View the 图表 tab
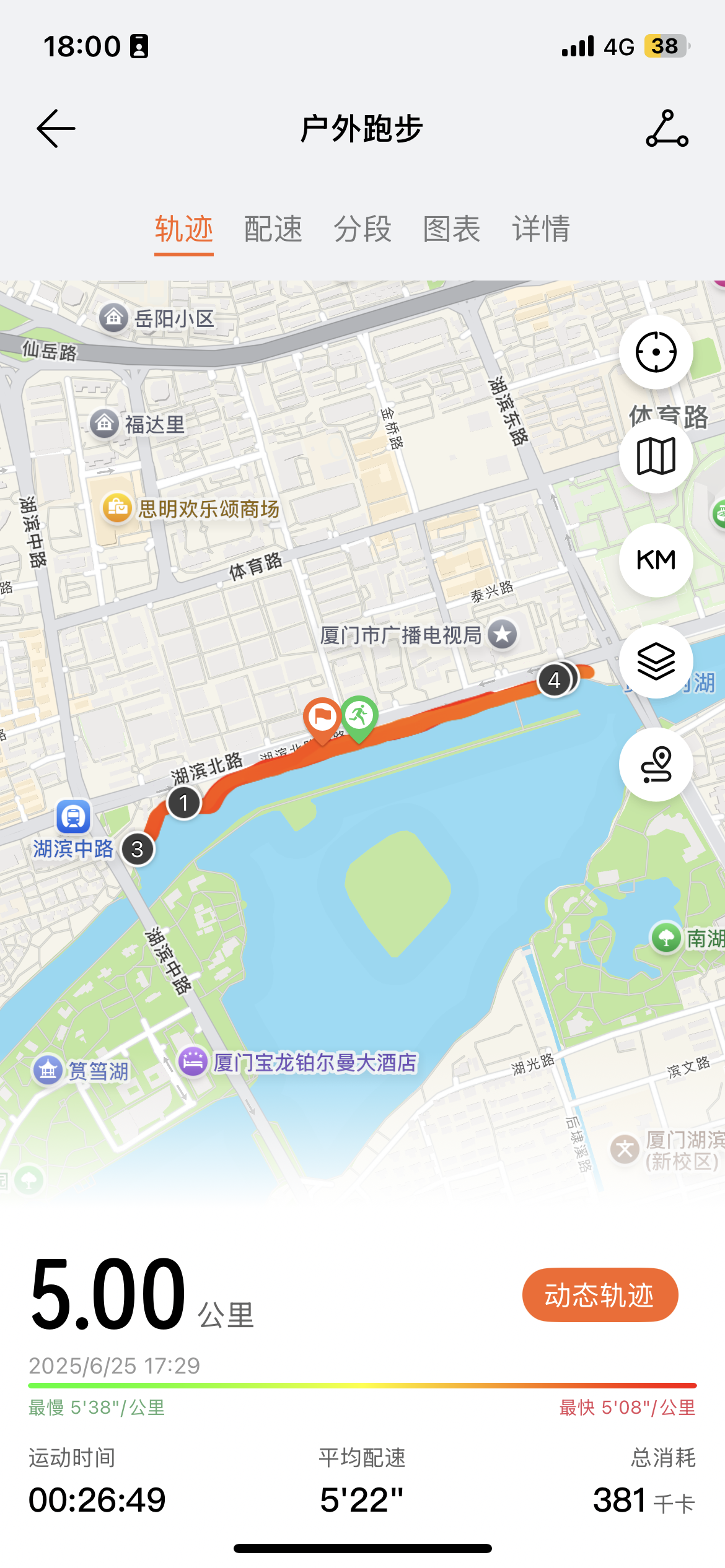The width and height of the screenshot is (725, 1568). 452,229
